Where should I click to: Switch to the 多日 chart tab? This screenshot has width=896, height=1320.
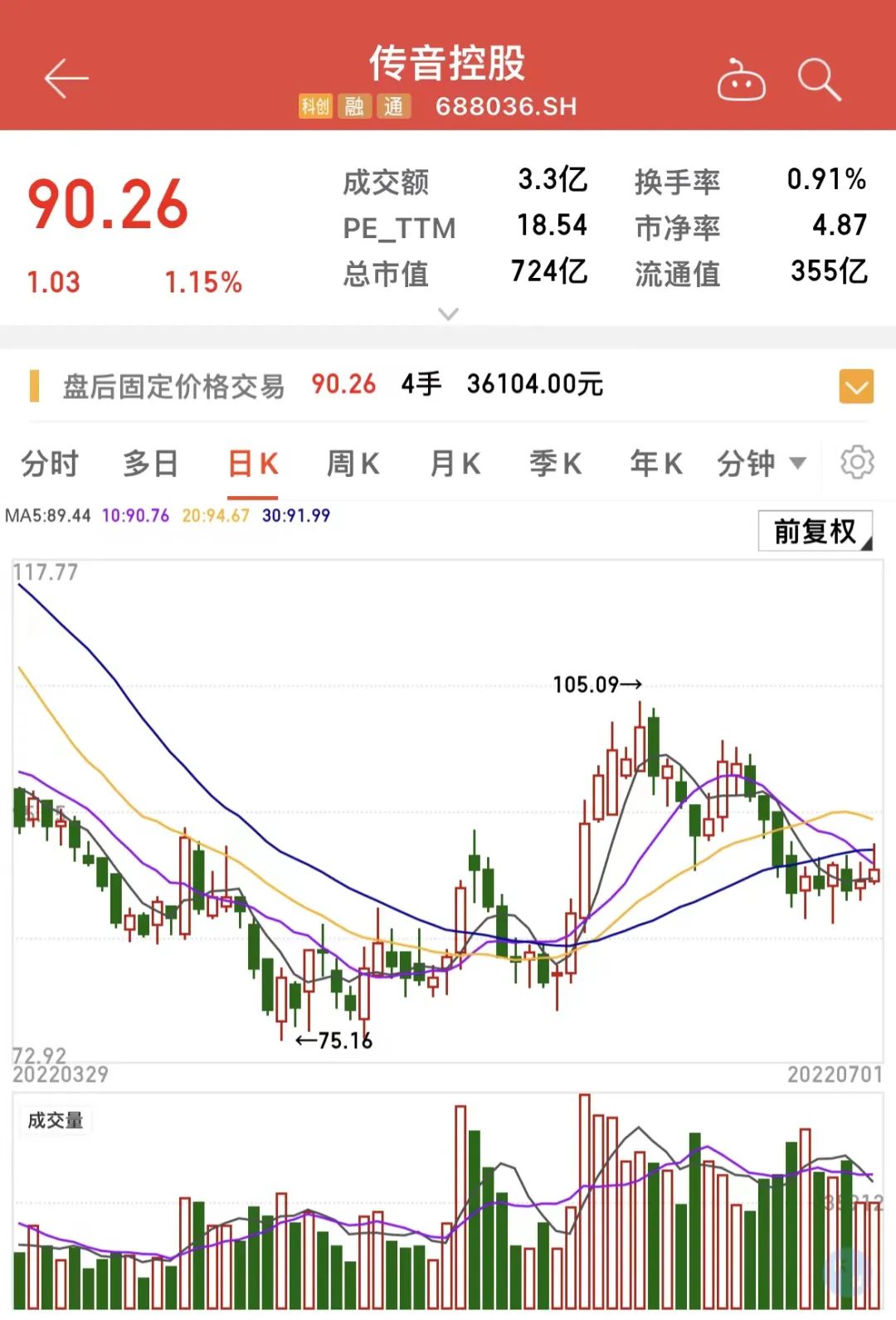pos(150,463)
